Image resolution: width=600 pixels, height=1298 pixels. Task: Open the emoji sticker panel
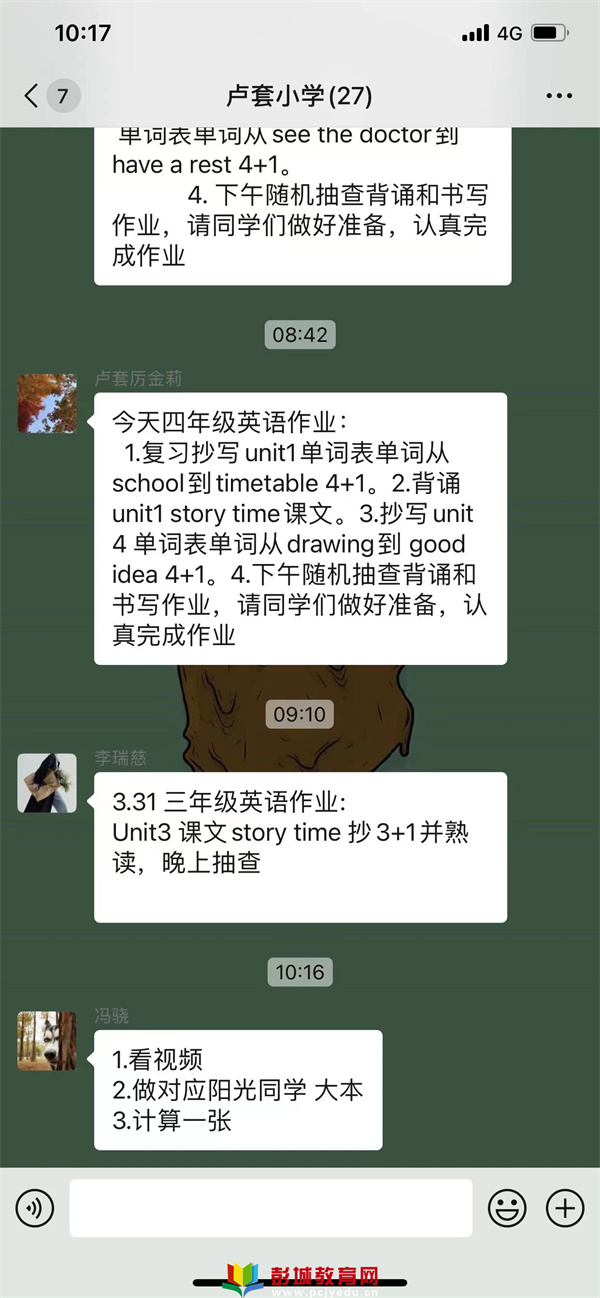(x=507, y=1208)
